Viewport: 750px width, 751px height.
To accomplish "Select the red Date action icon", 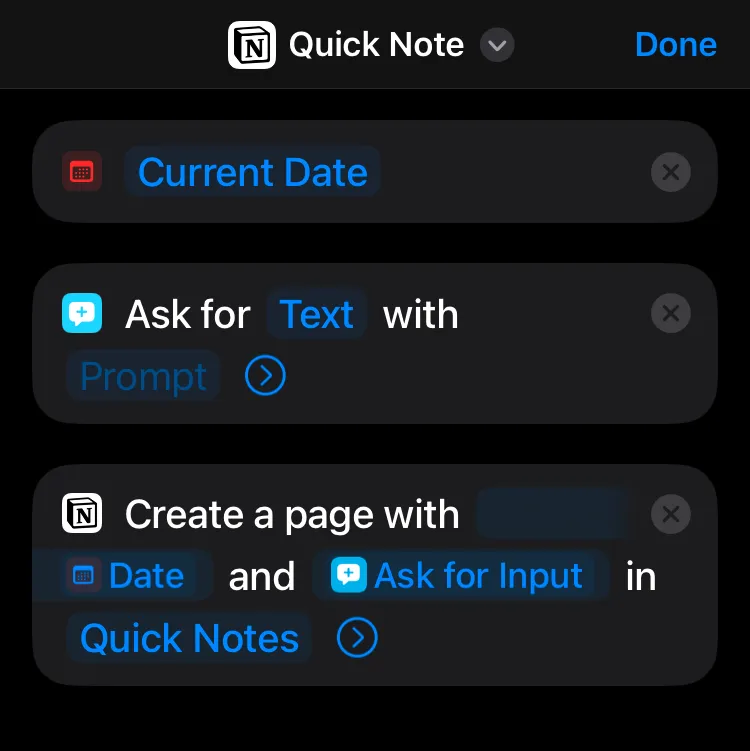I will pos(82,171).
